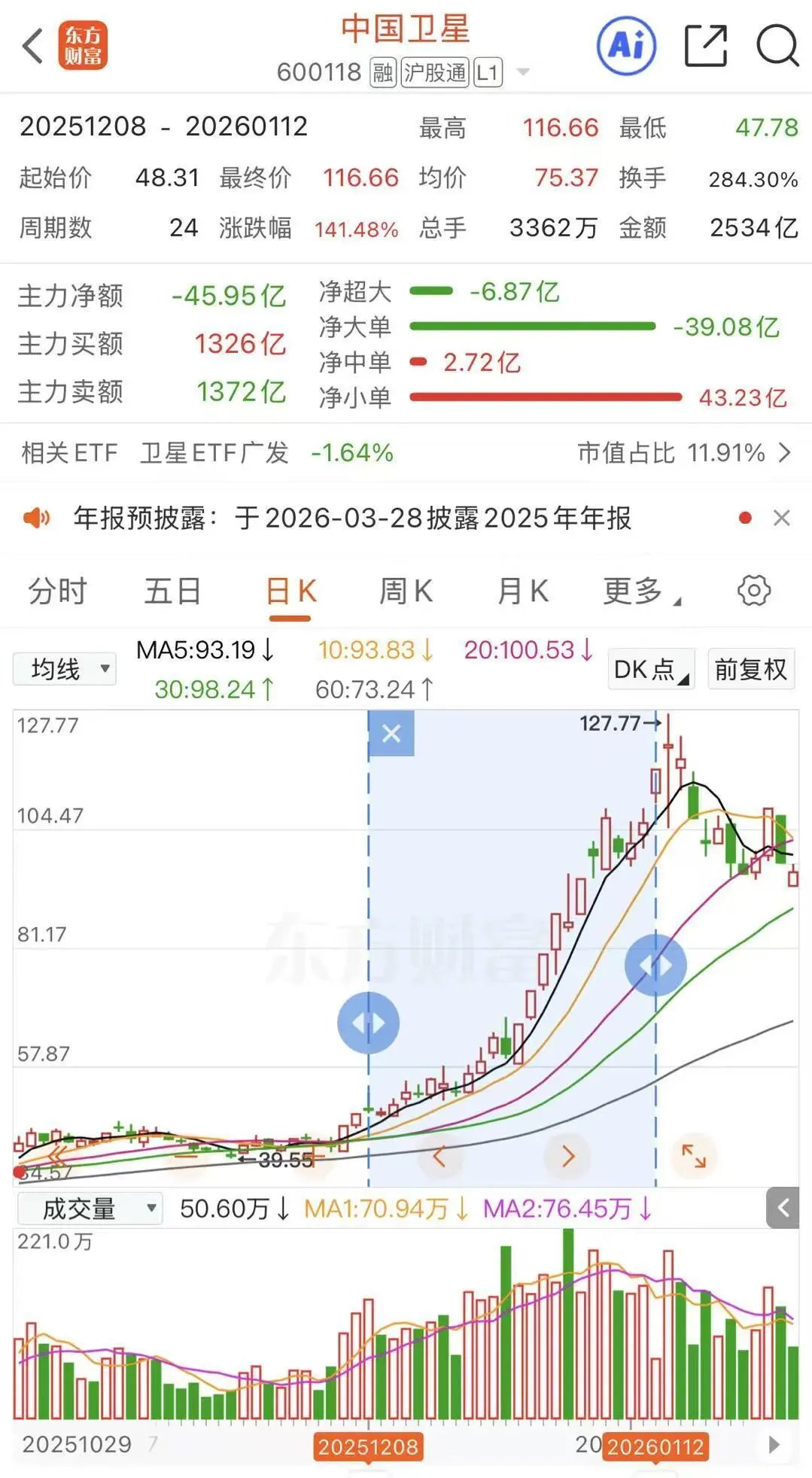Change the 前复权 adjustment setting
Screen dimensions: 812x1478
coord(750,669)
